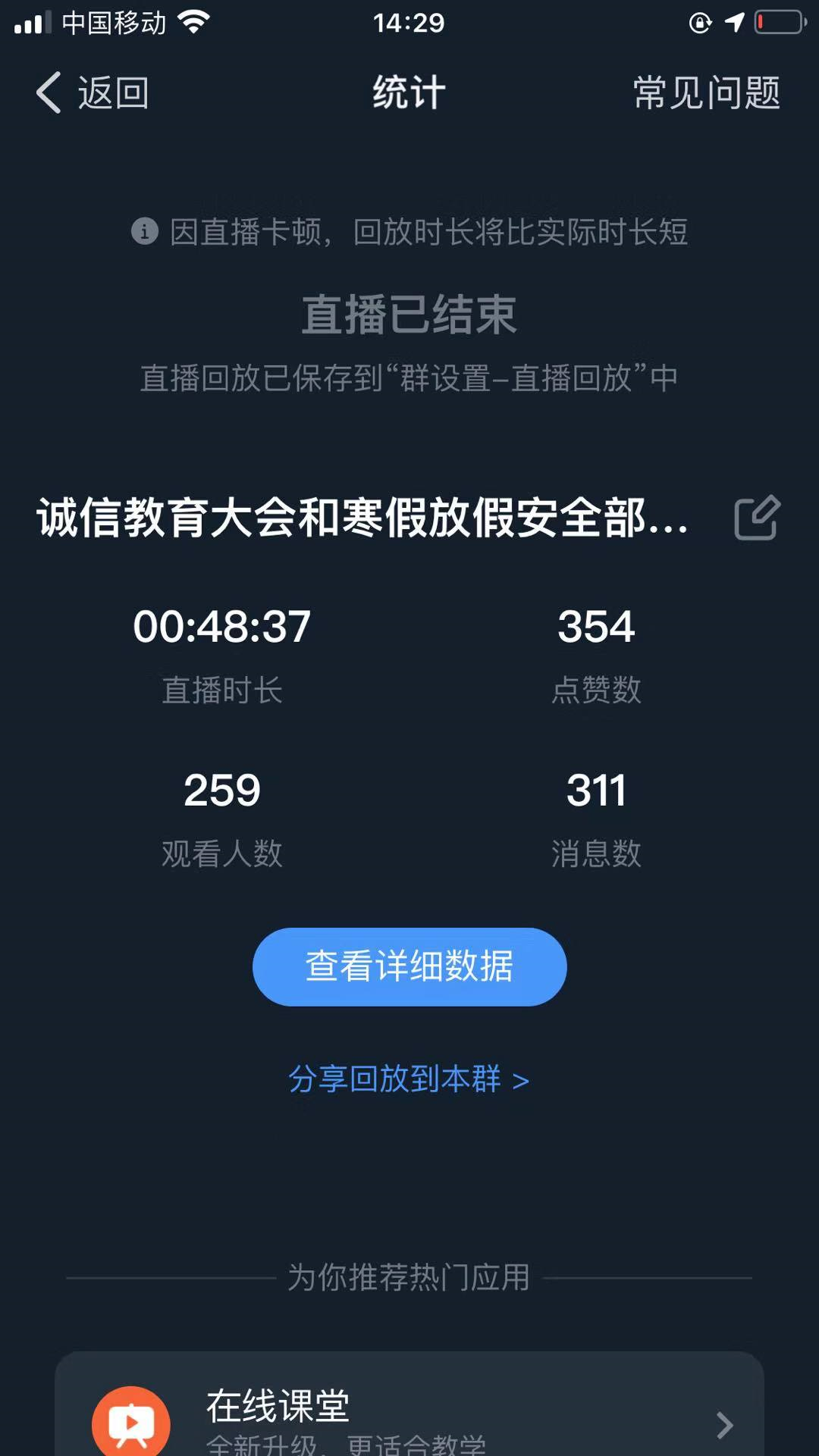Tap 查看详细数据 button
This screenshot has height=1456, width=819.
point(409,967)
